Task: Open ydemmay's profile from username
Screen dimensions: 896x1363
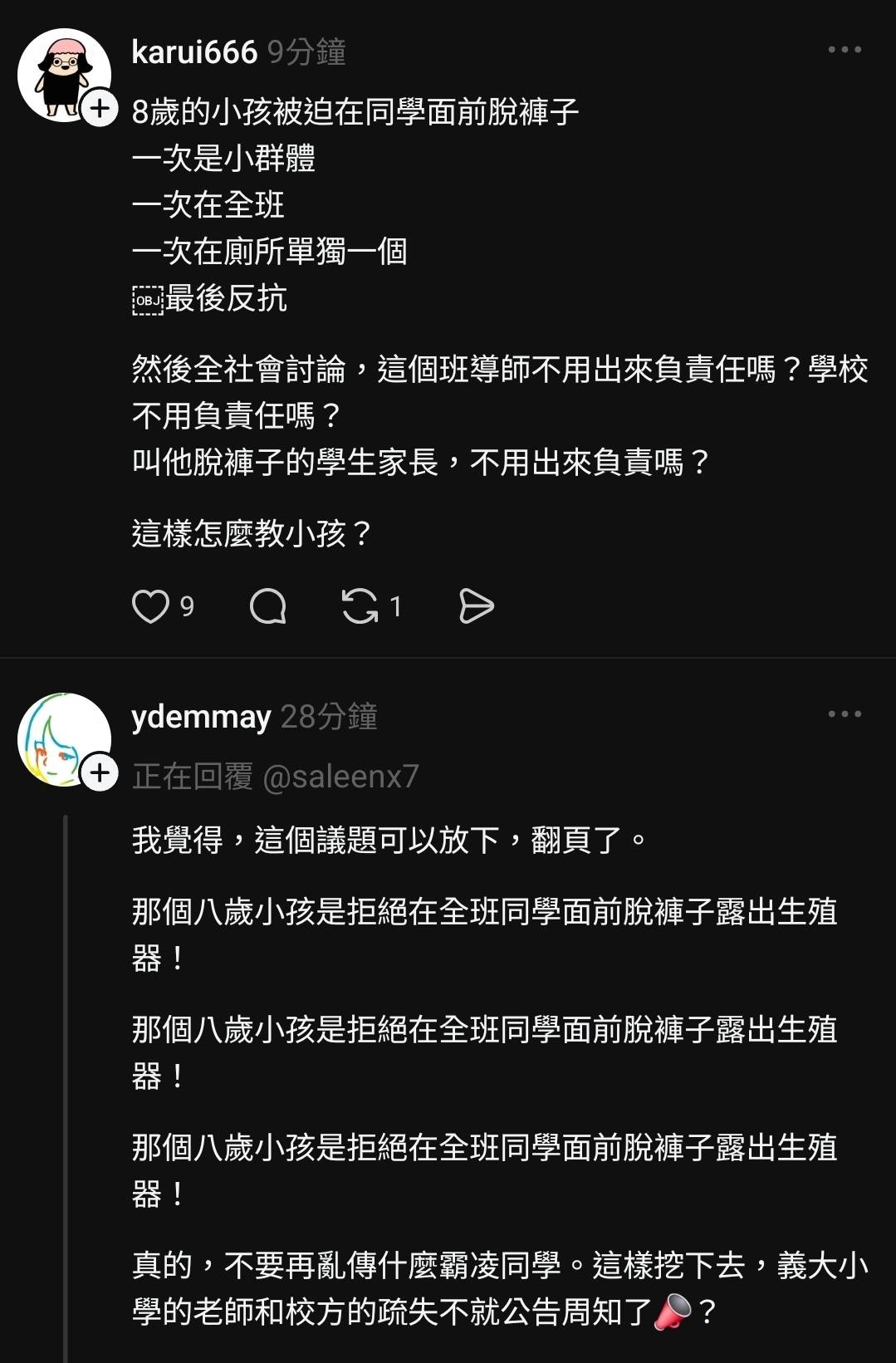Action: (201, 716)
